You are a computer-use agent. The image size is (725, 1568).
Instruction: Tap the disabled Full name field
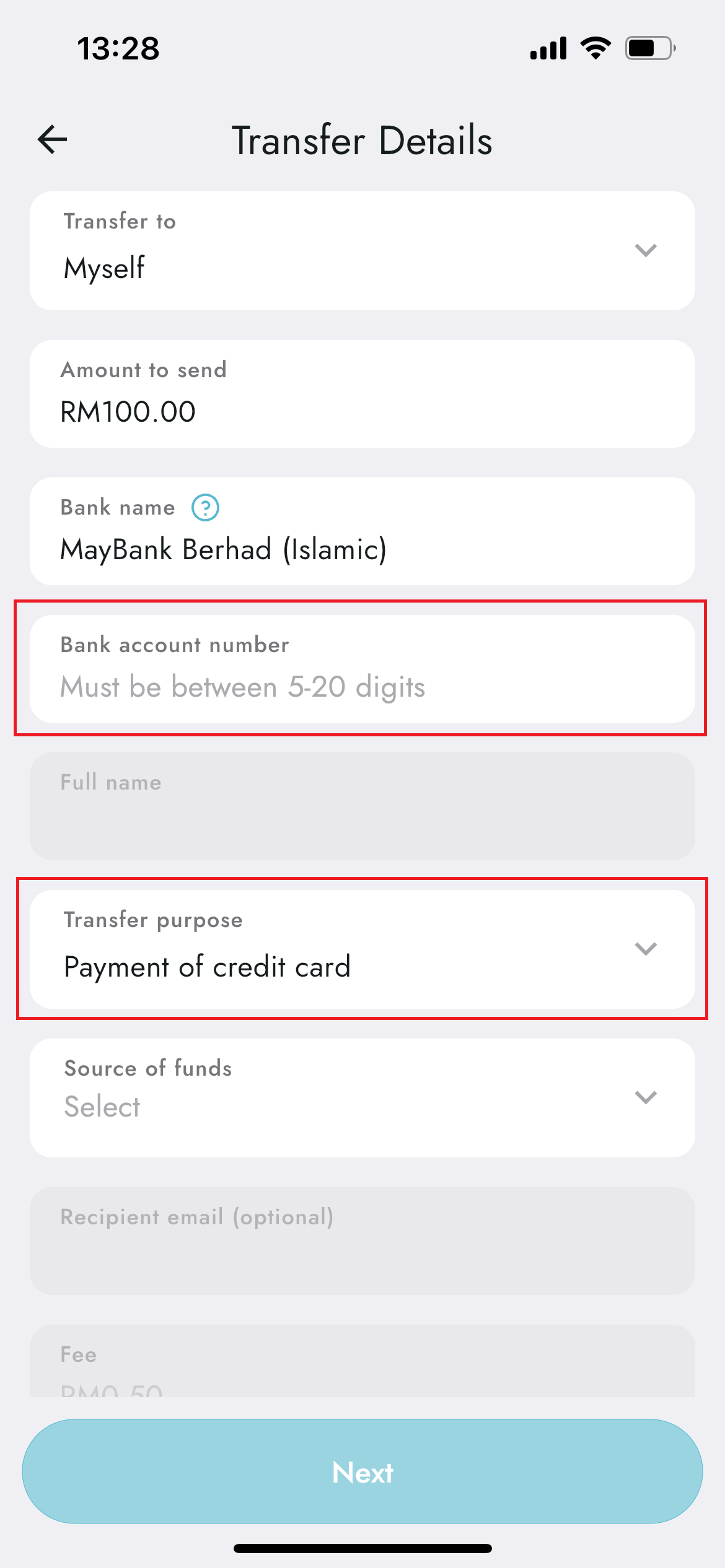point(362,805)
